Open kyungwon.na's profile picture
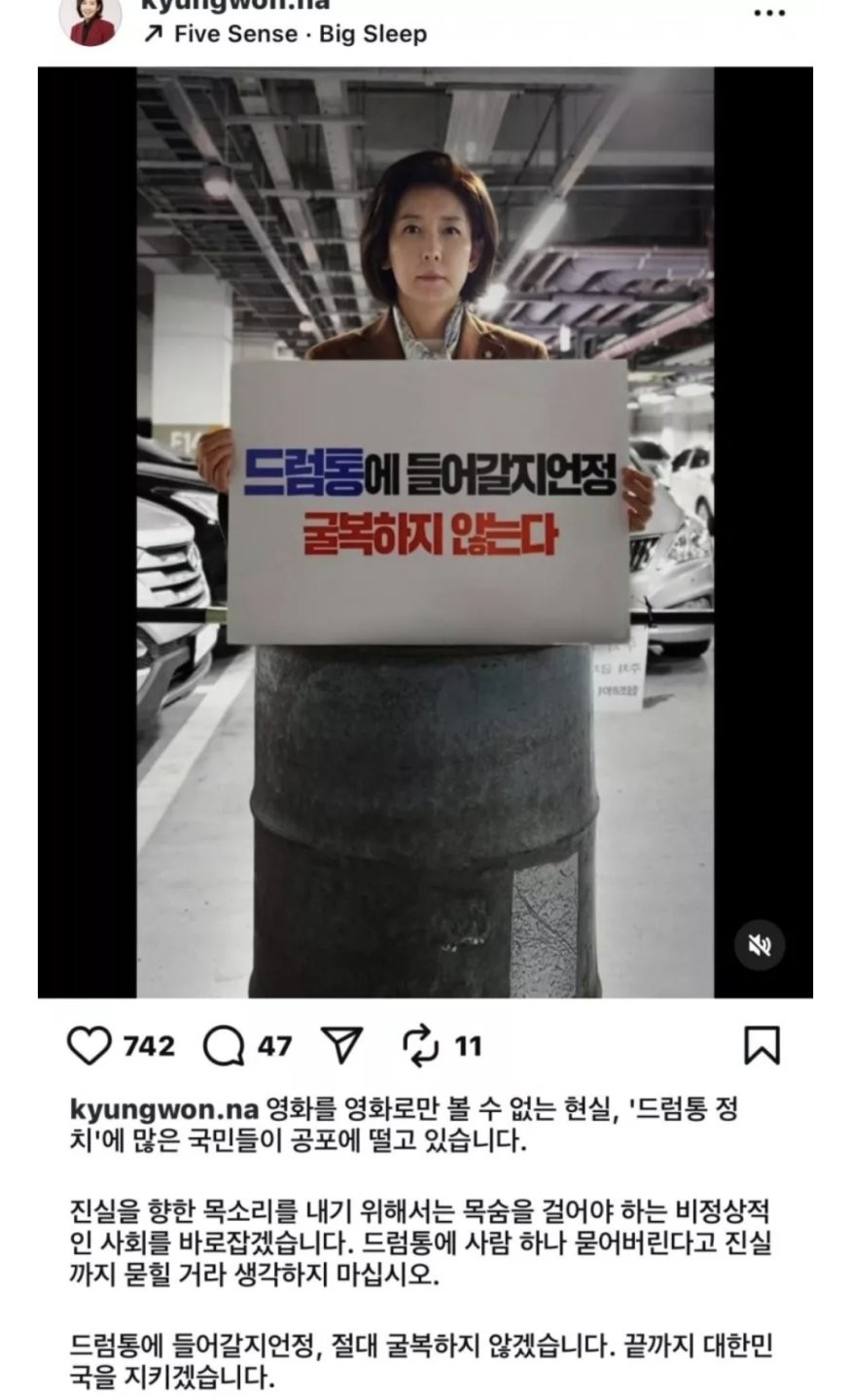The width and height of the screenshot is (851, 1400). pos(91,19)
